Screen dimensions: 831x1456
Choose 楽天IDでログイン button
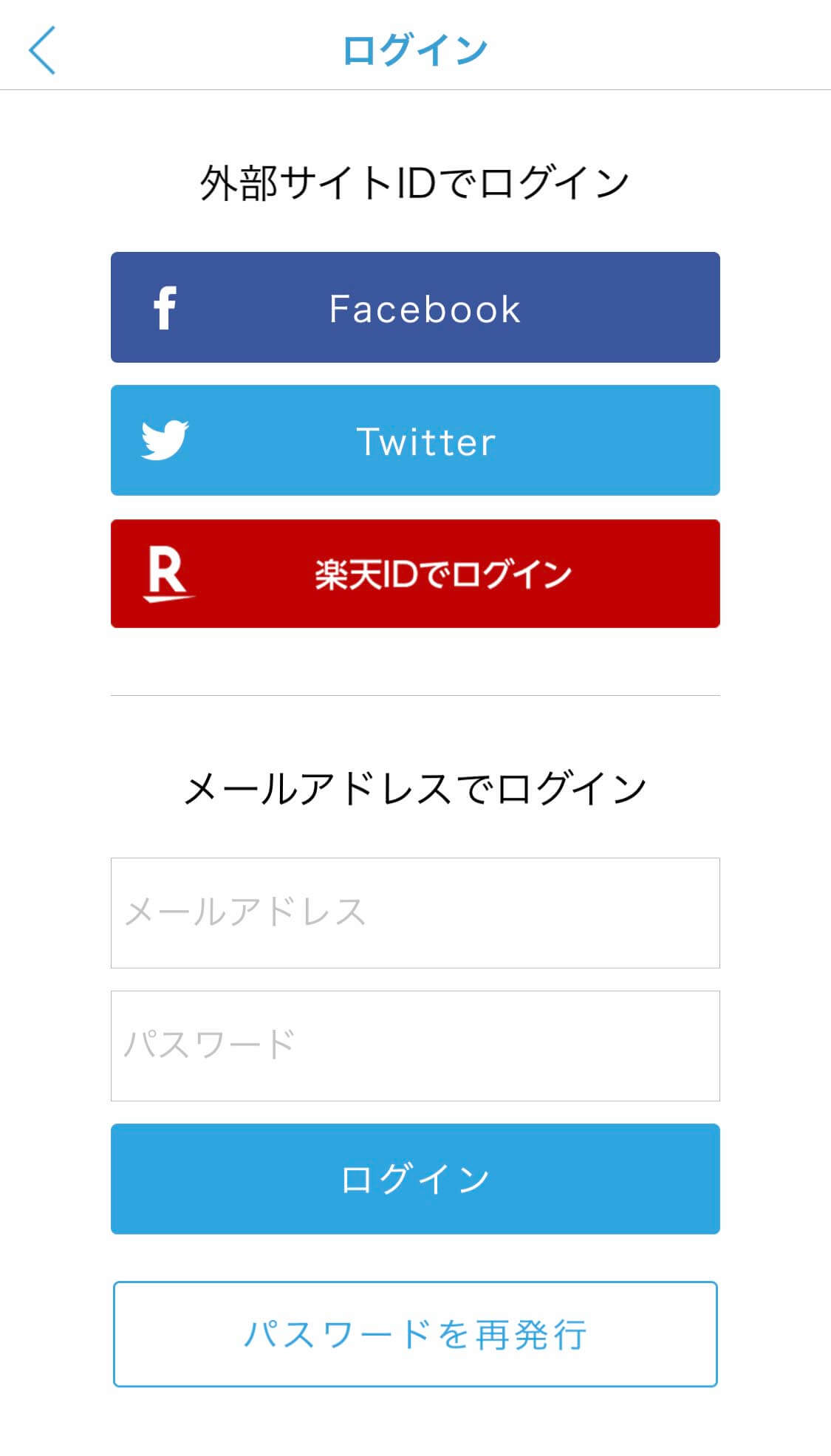pyautogui.click(x=415, y=574)
